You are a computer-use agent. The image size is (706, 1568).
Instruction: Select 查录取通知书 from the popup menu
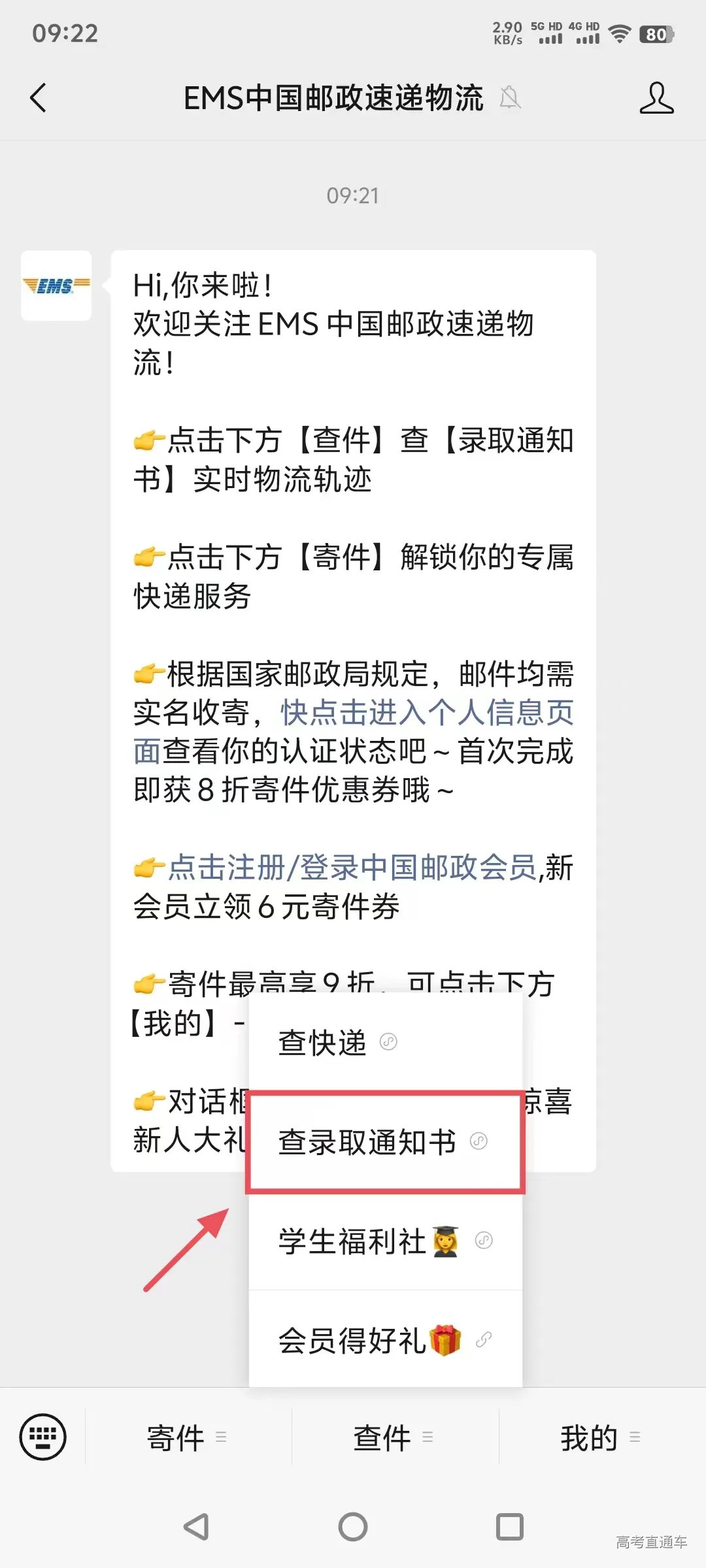point(366,1141)
